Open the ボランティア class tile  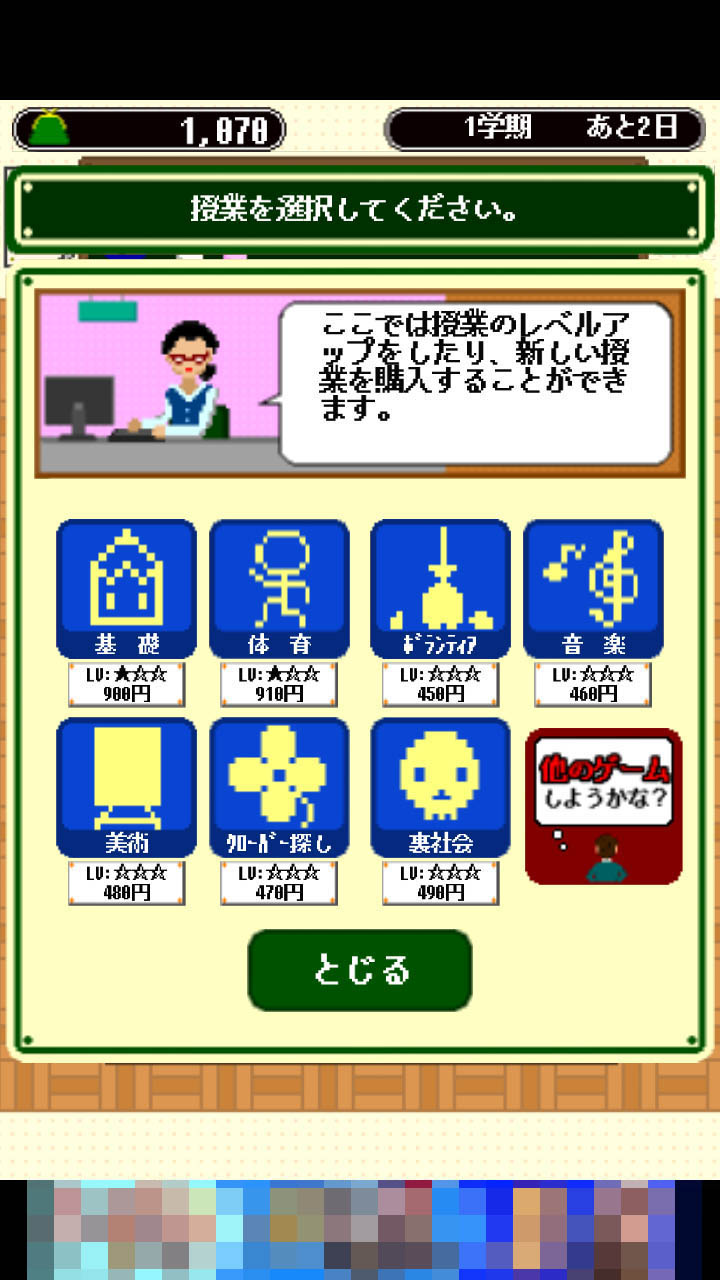[440, 588]
